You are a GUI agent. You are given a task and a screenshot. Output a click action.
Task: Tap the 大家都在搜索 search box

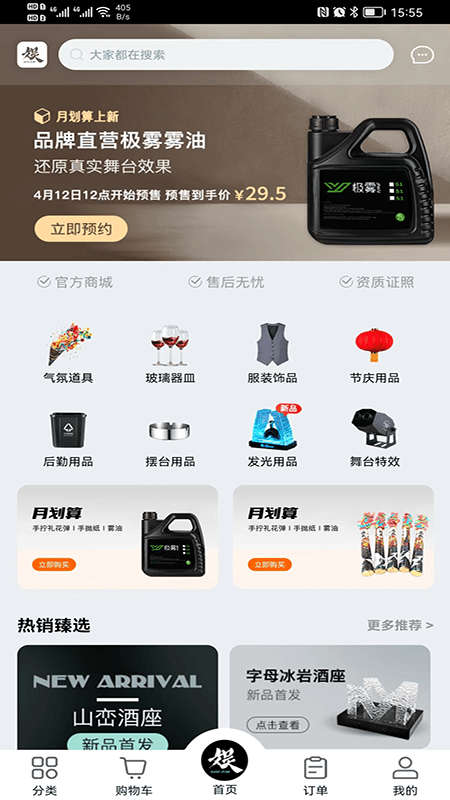[x=226, y=55]
